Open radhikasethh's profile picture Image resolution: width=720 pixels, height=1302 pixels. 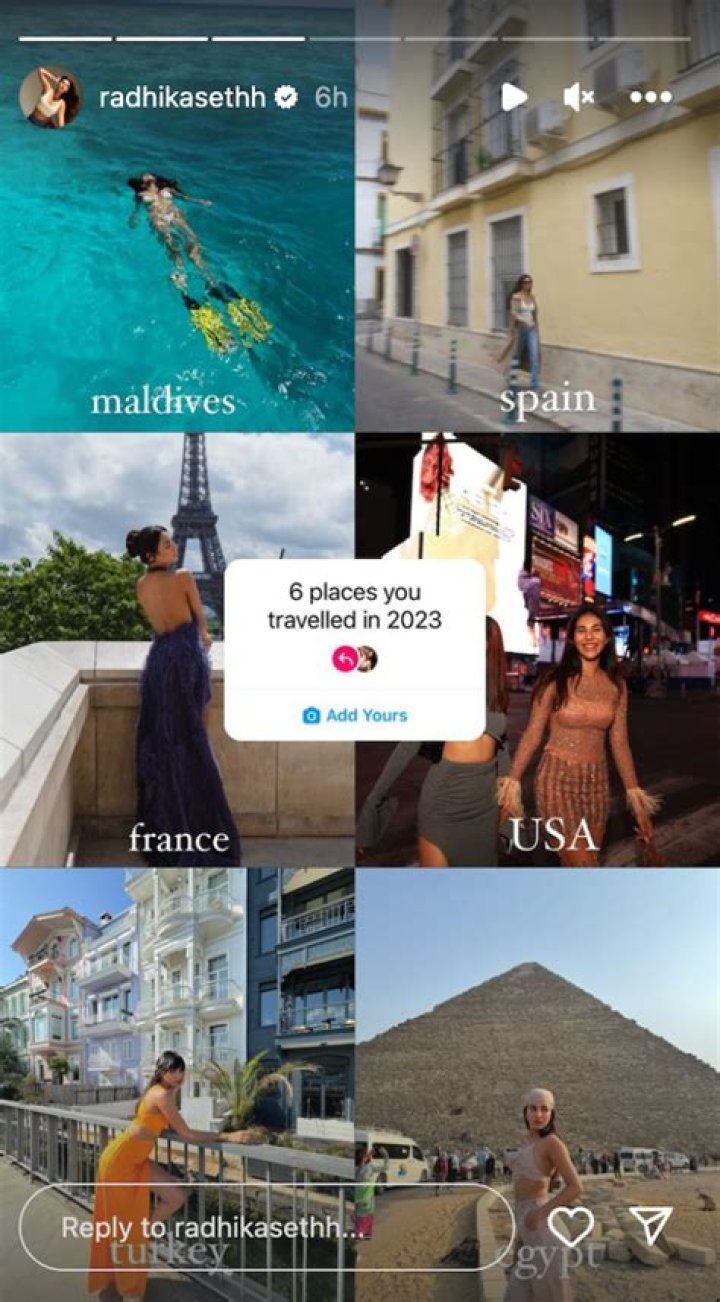(x=50, y=97)
